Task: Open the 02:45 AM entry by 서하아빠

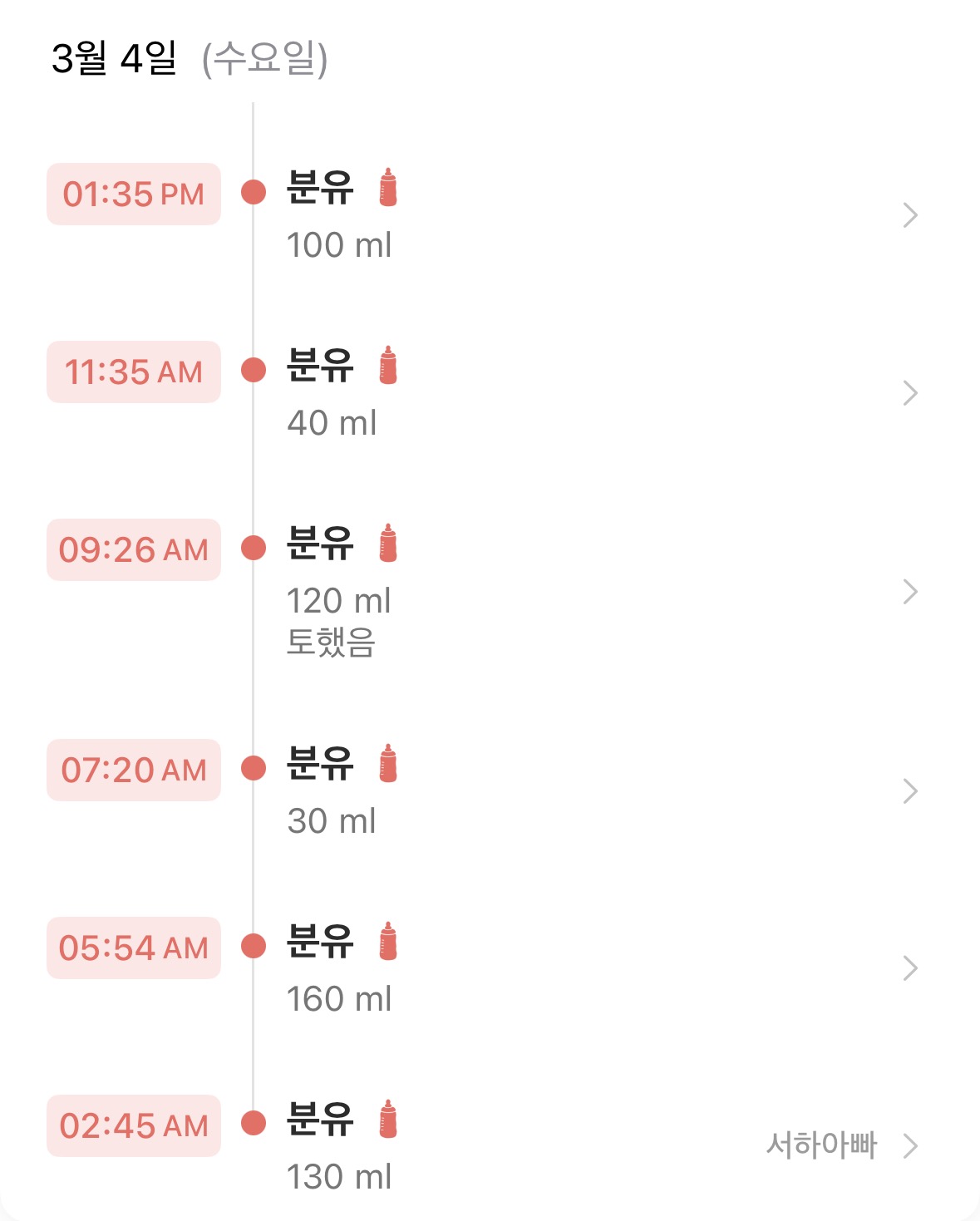Action: click(909, 1146)
